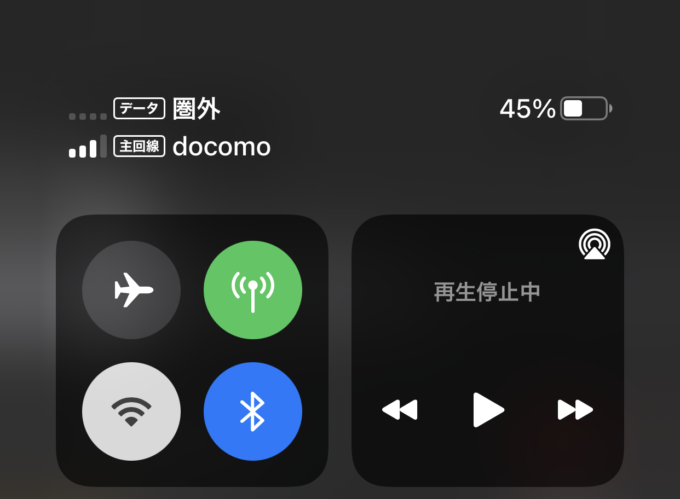Skip back to the previous track
This screenshot has width=680, height=499.
(400, 410)
